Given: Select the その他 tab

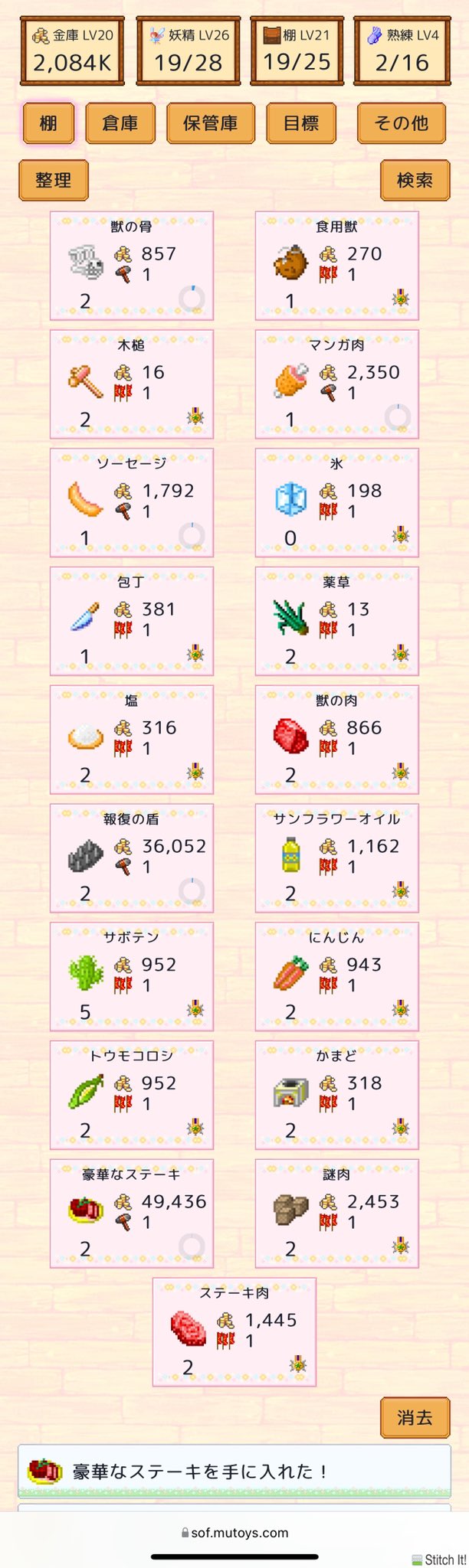Looking at the screenshot, I should point(401,123).
